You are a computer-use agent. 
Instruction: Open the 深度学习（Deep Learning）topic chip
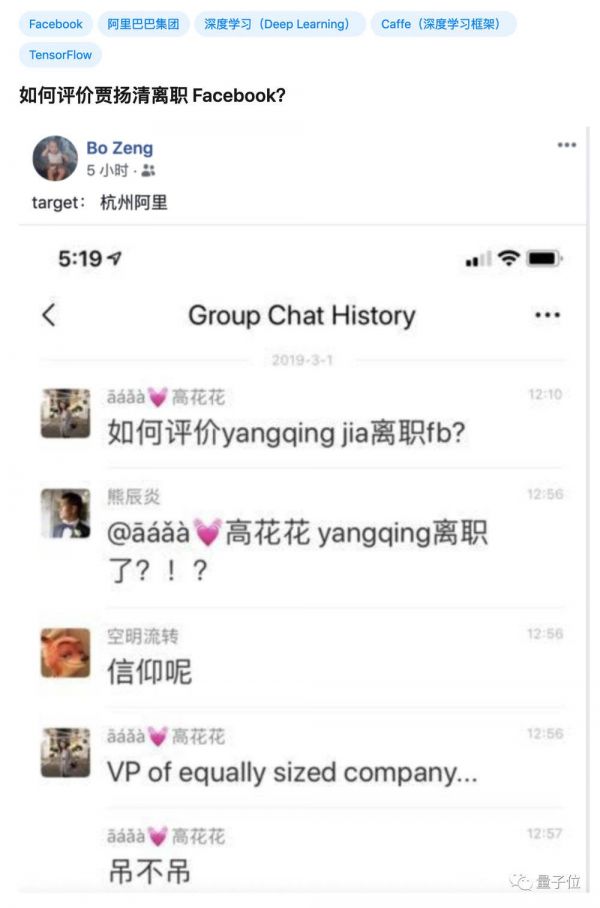click(278, 24)
